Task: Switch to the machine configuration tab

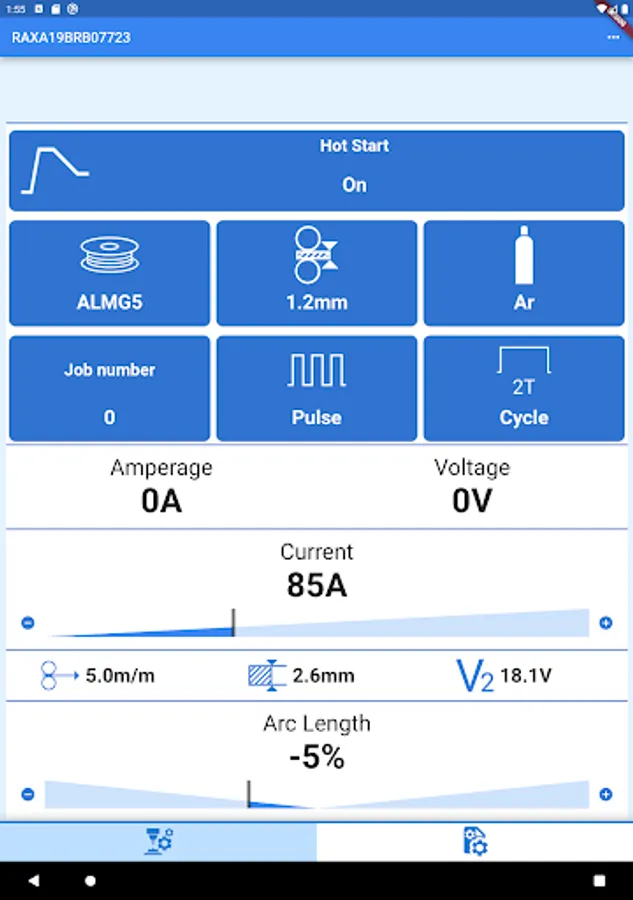Action: (x=475, y=841)
